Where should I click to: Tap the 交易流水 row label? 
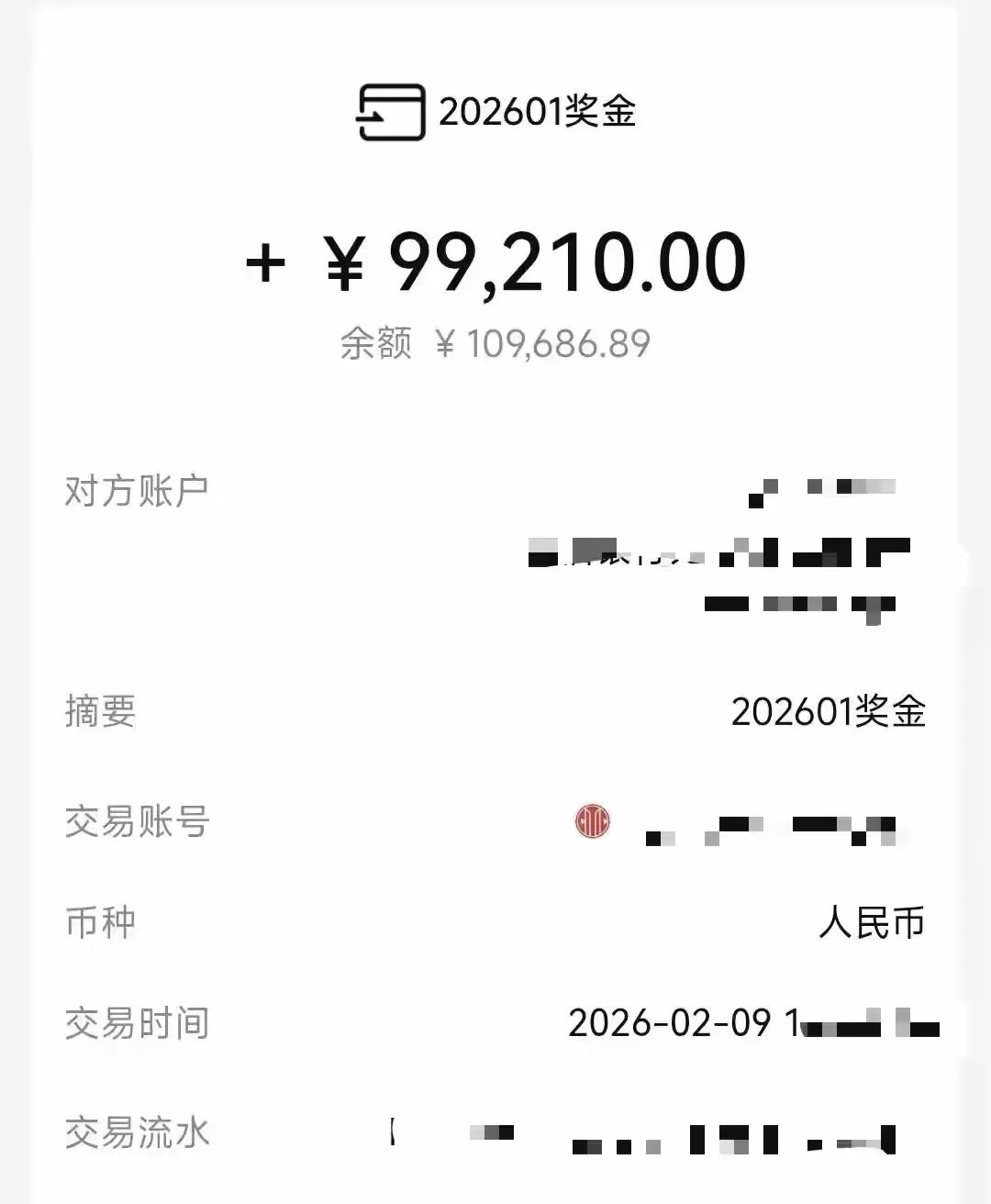tap(136, 1135)
